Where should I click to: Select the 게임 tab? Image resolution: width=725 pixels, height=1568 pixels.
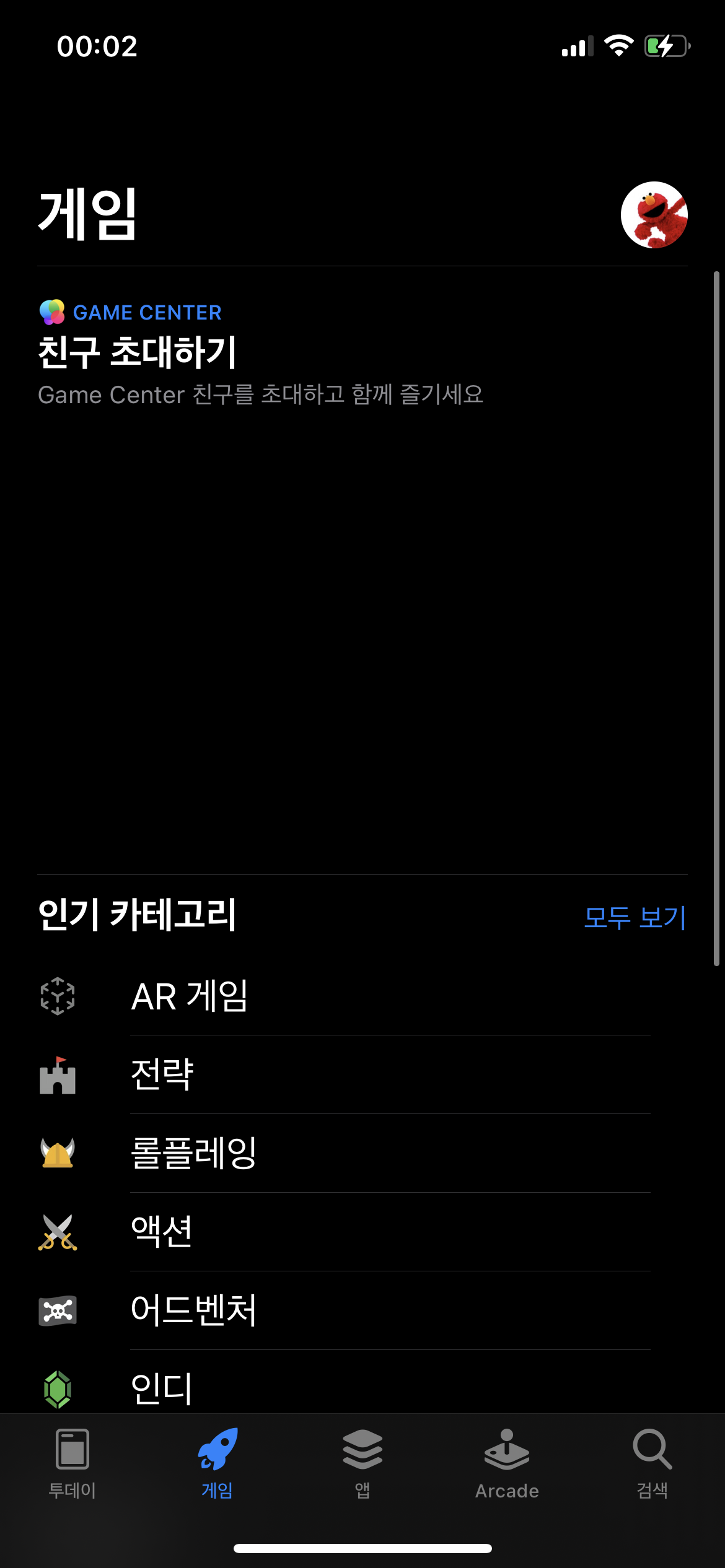click(217, 1463)
